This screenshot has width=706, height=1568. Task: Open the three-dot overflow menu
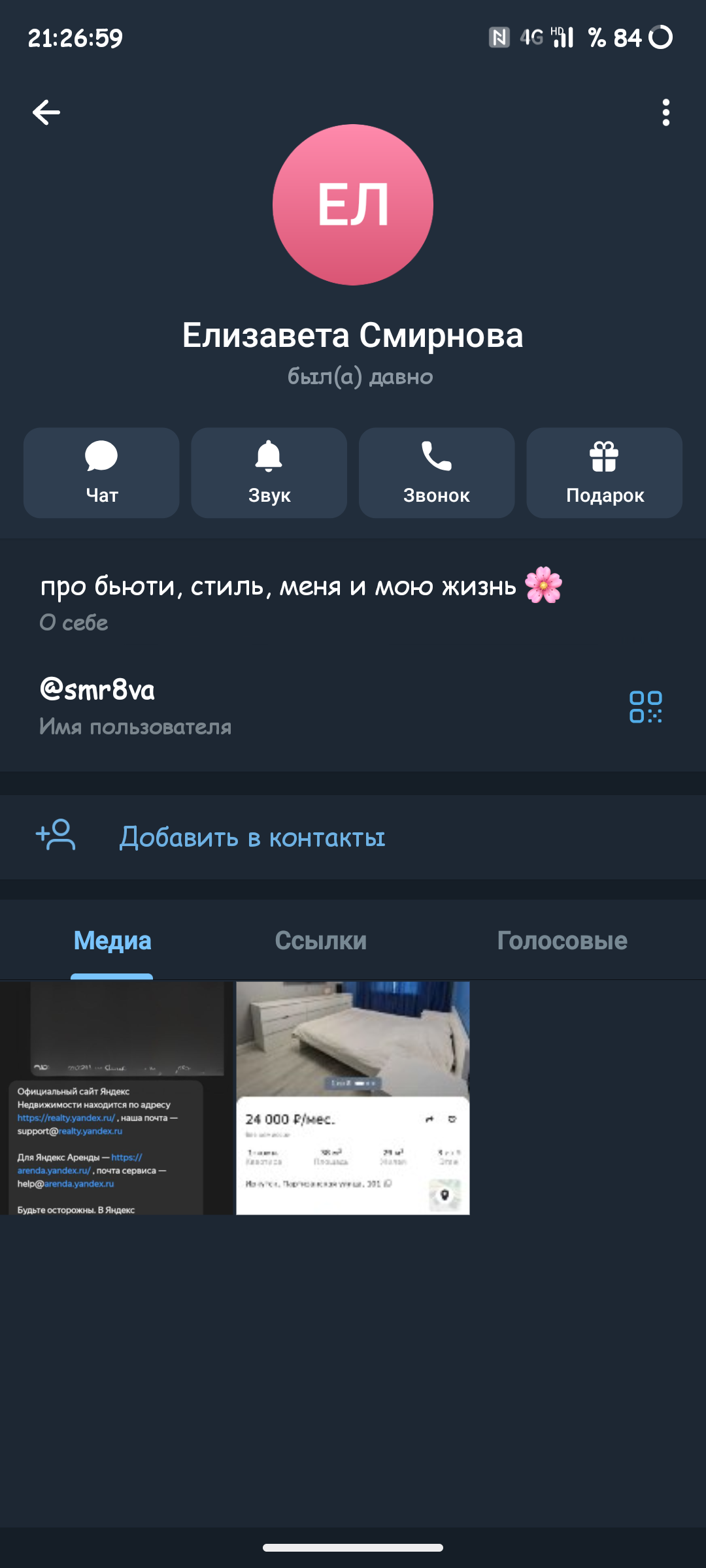[665, 112]
